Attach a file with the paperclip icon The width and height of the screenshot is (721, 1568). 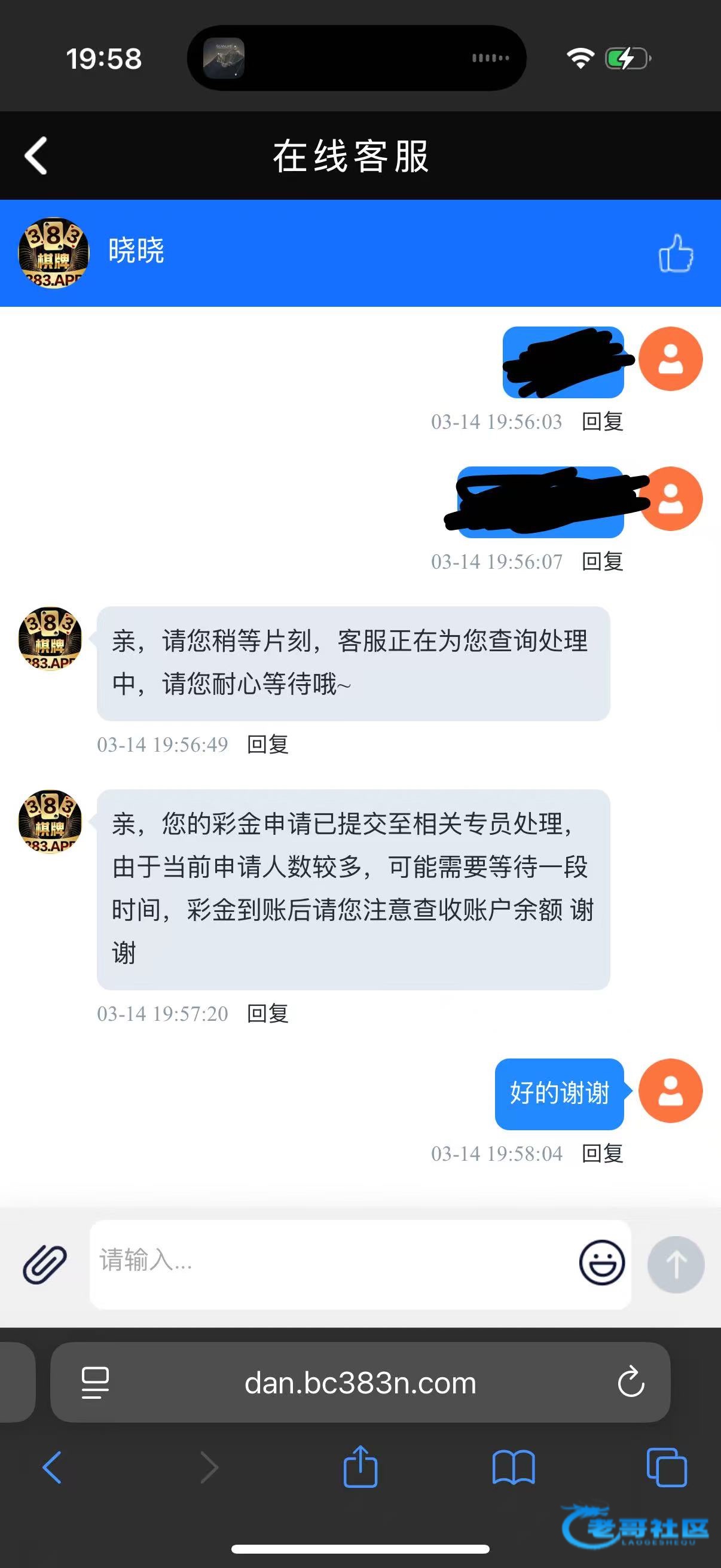[x=44, y=1264]
